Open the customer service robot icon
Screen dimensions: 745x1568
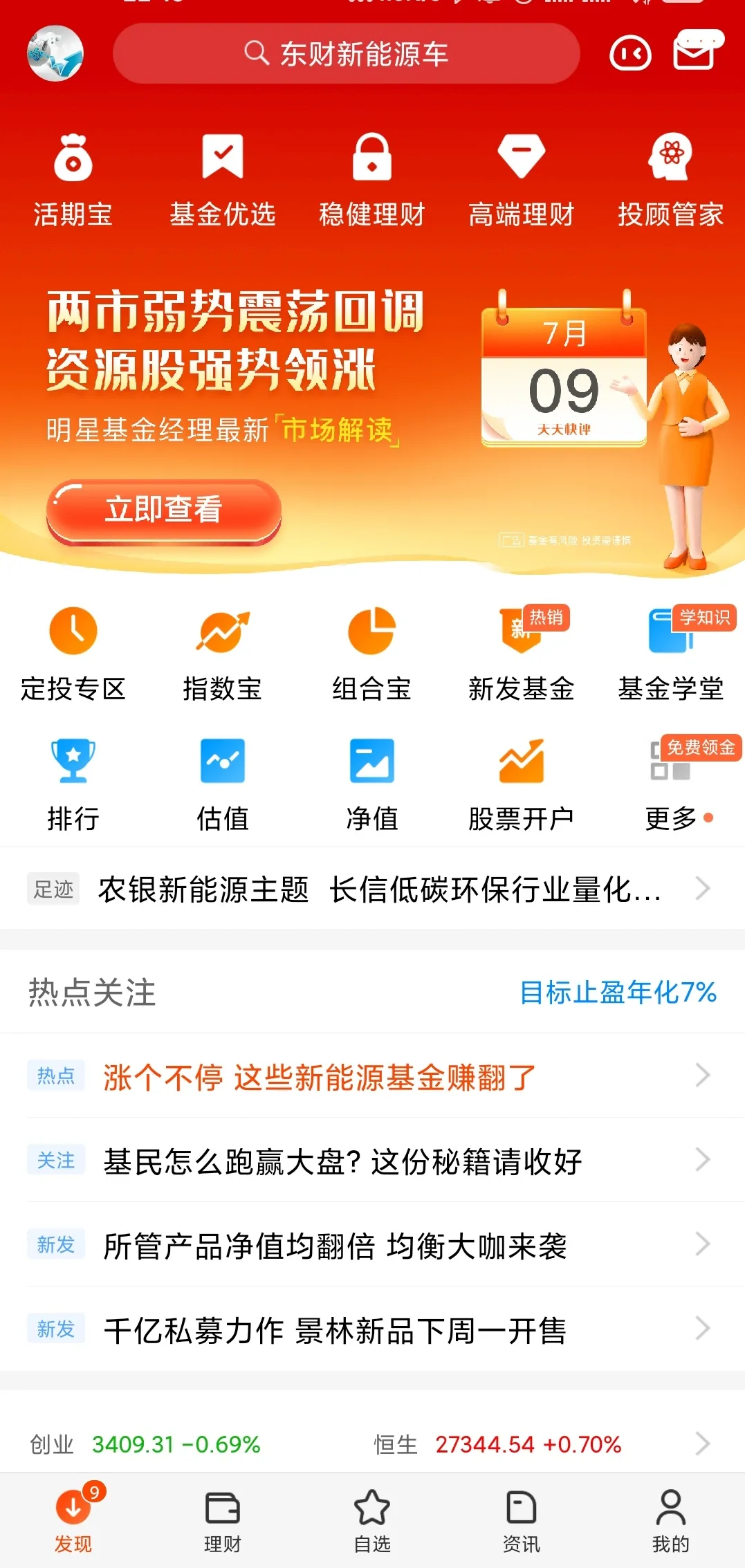pos(630,53)
